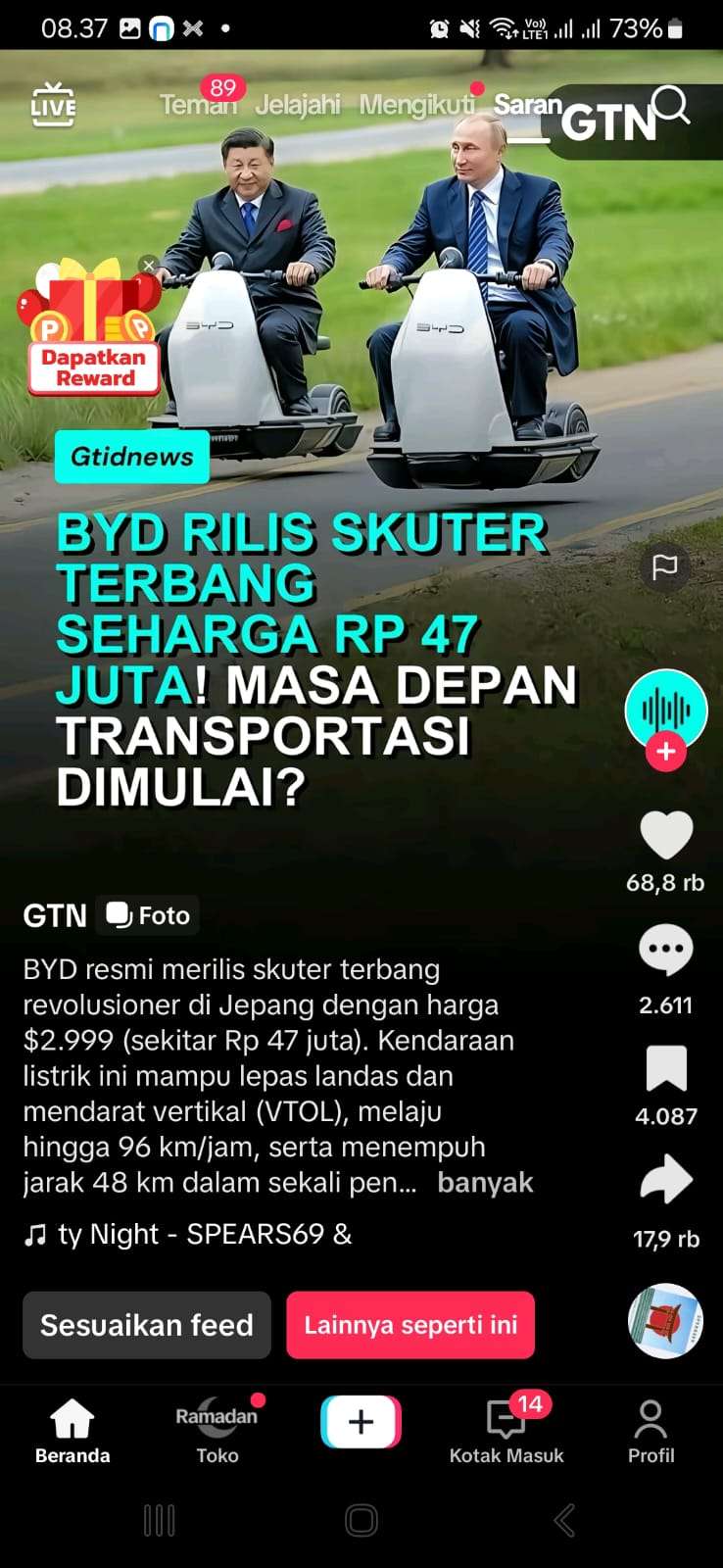Switch to the Teman tab
Viewport: 723px width, 1568px height.
click(198, 104)
